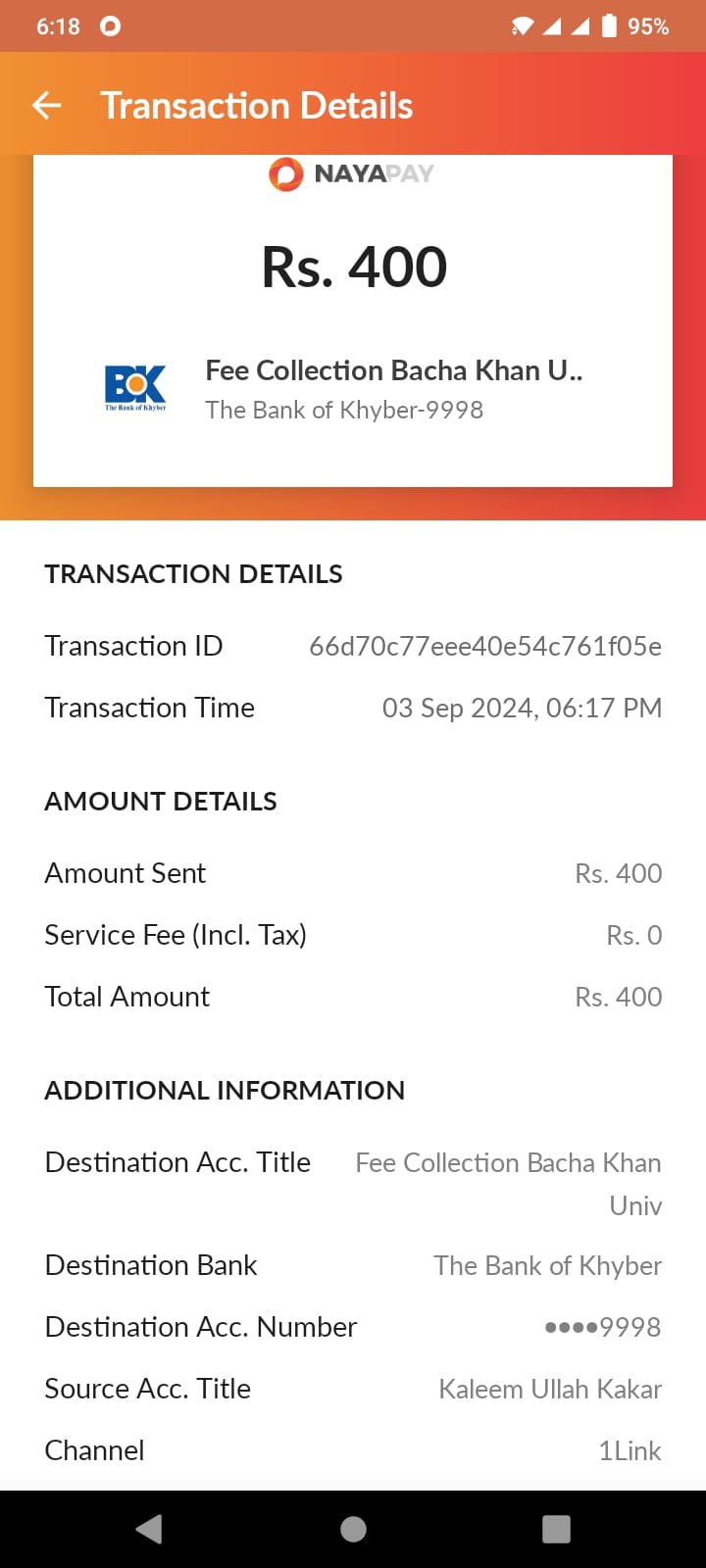Tap the system back button
This screenshot has width=706, height=1568.
149,1529
